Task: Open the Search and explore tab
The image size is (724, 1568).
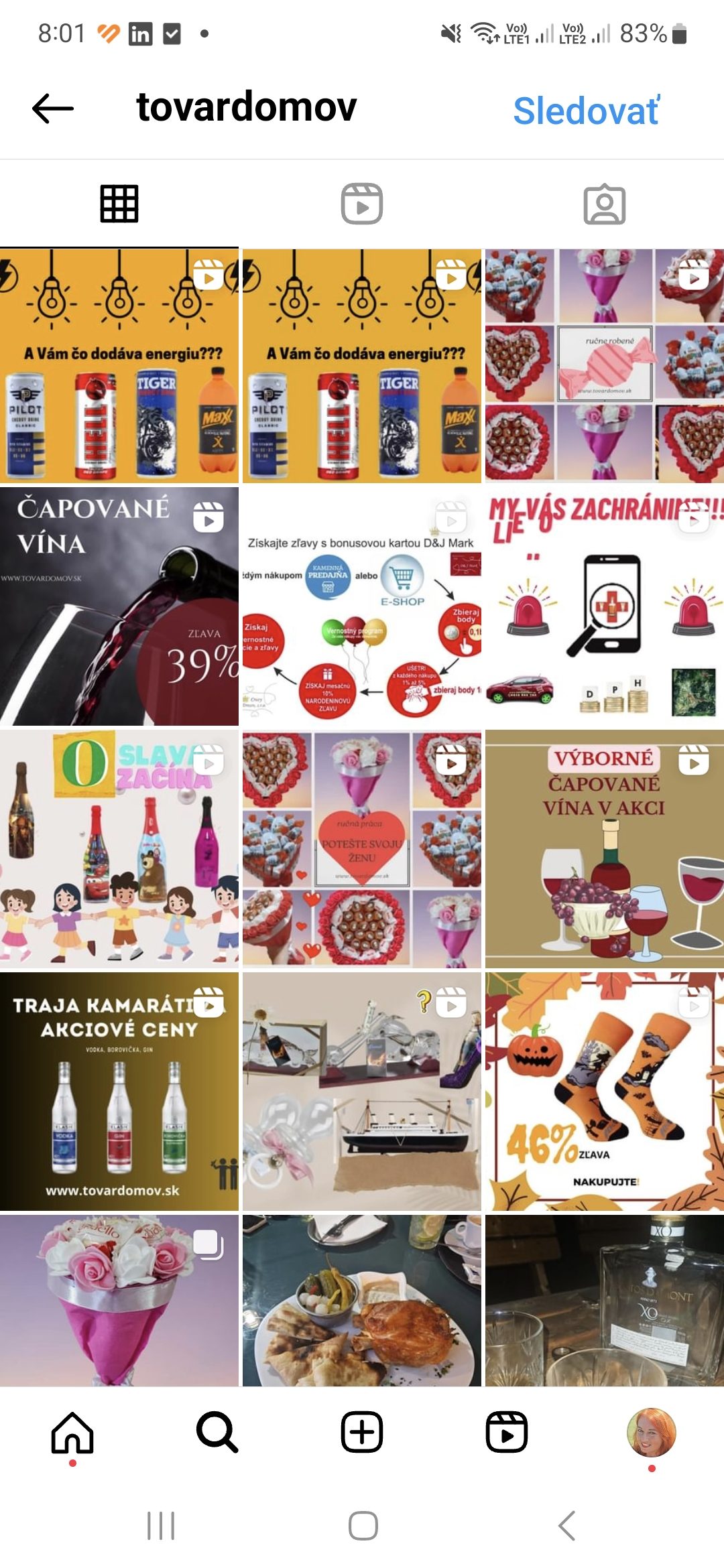Action: (x=217, y=1433)
